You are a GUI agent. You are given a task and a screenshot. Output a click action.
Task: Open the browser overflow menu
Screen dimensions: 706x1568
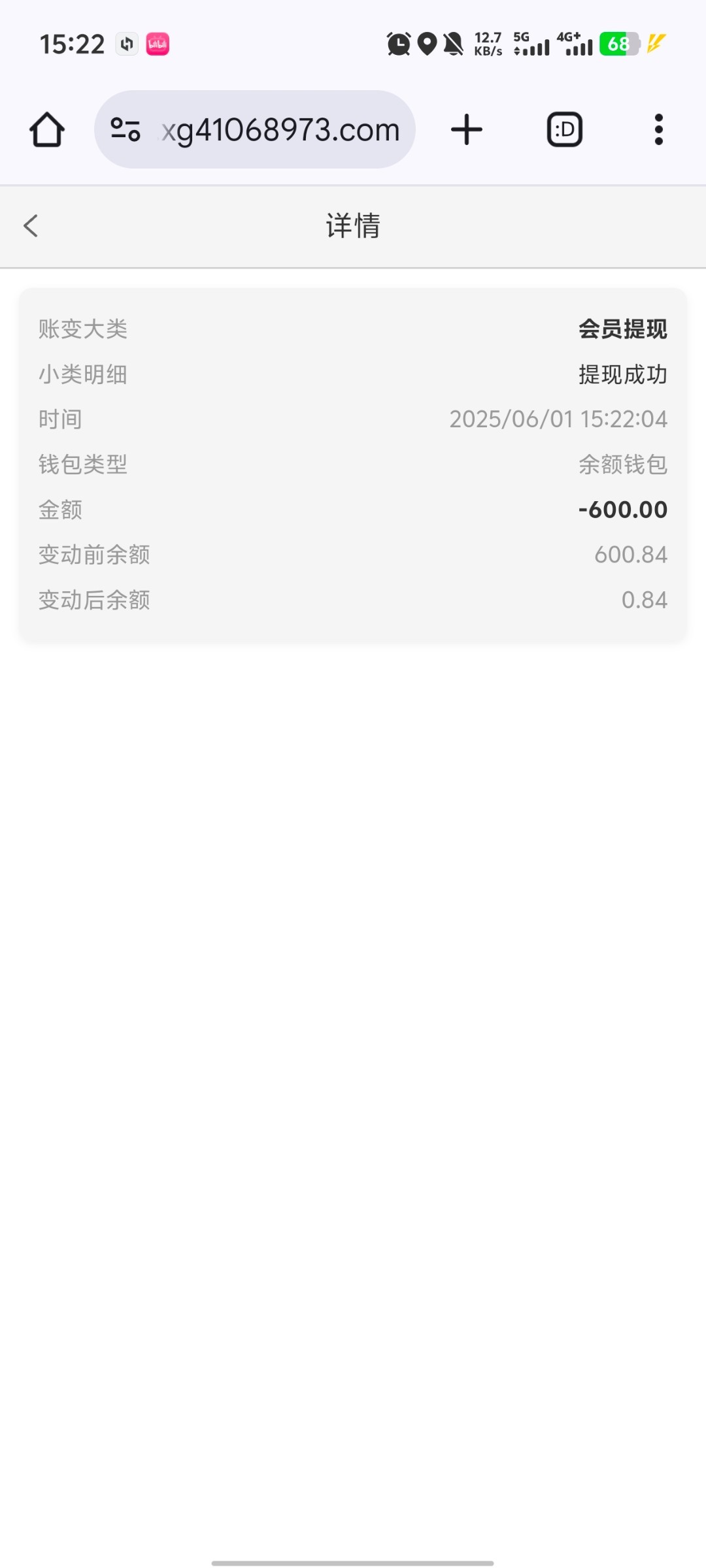point(659,129)
